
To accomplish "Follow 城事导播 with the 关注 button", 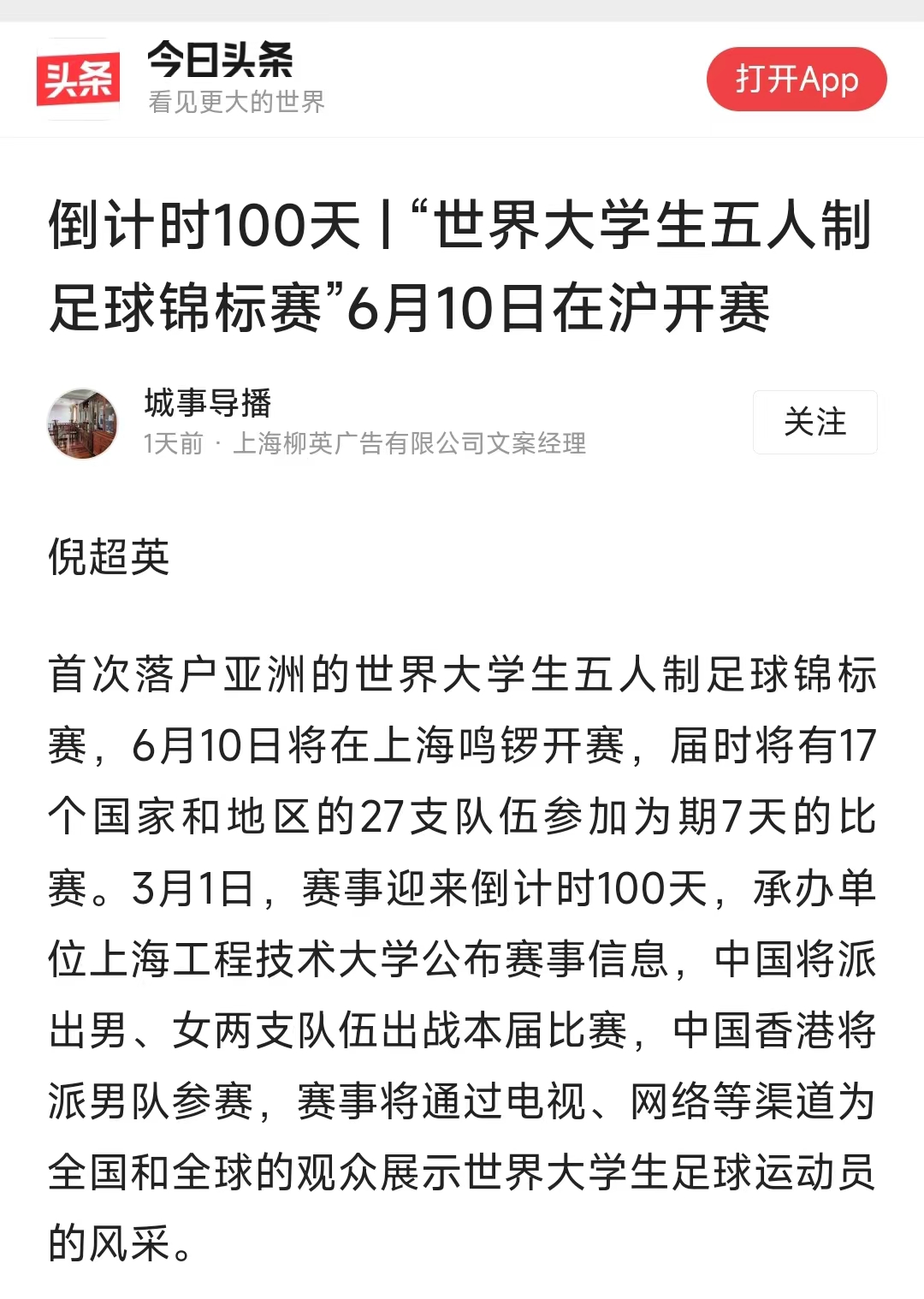I will click(x=814, y=422).
